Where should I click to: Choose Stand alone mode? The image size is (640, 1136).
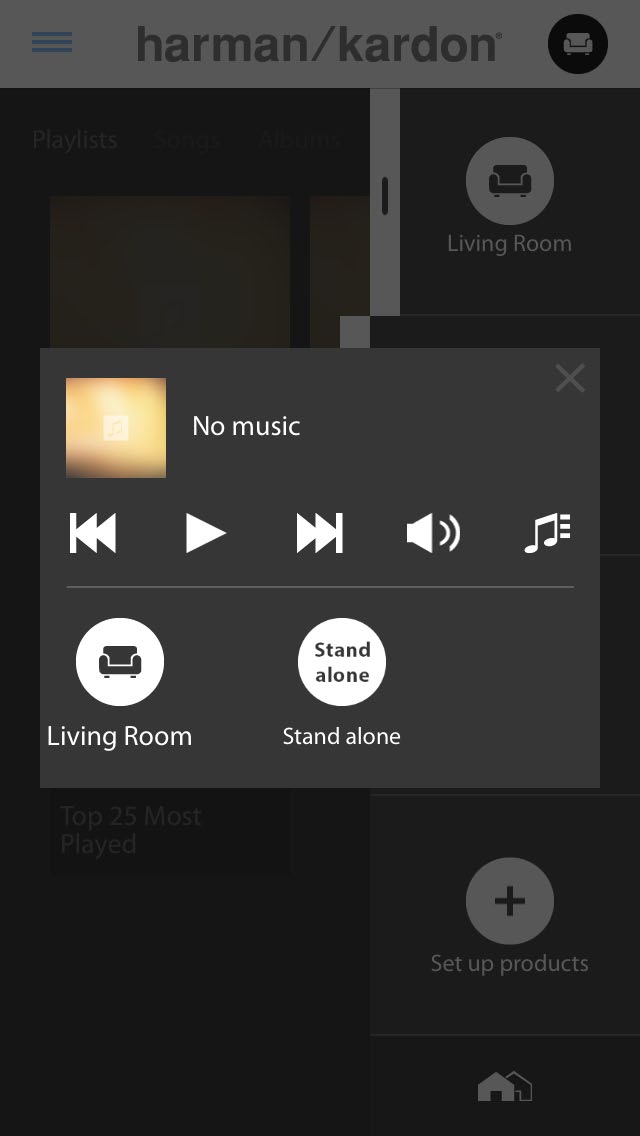342,663
